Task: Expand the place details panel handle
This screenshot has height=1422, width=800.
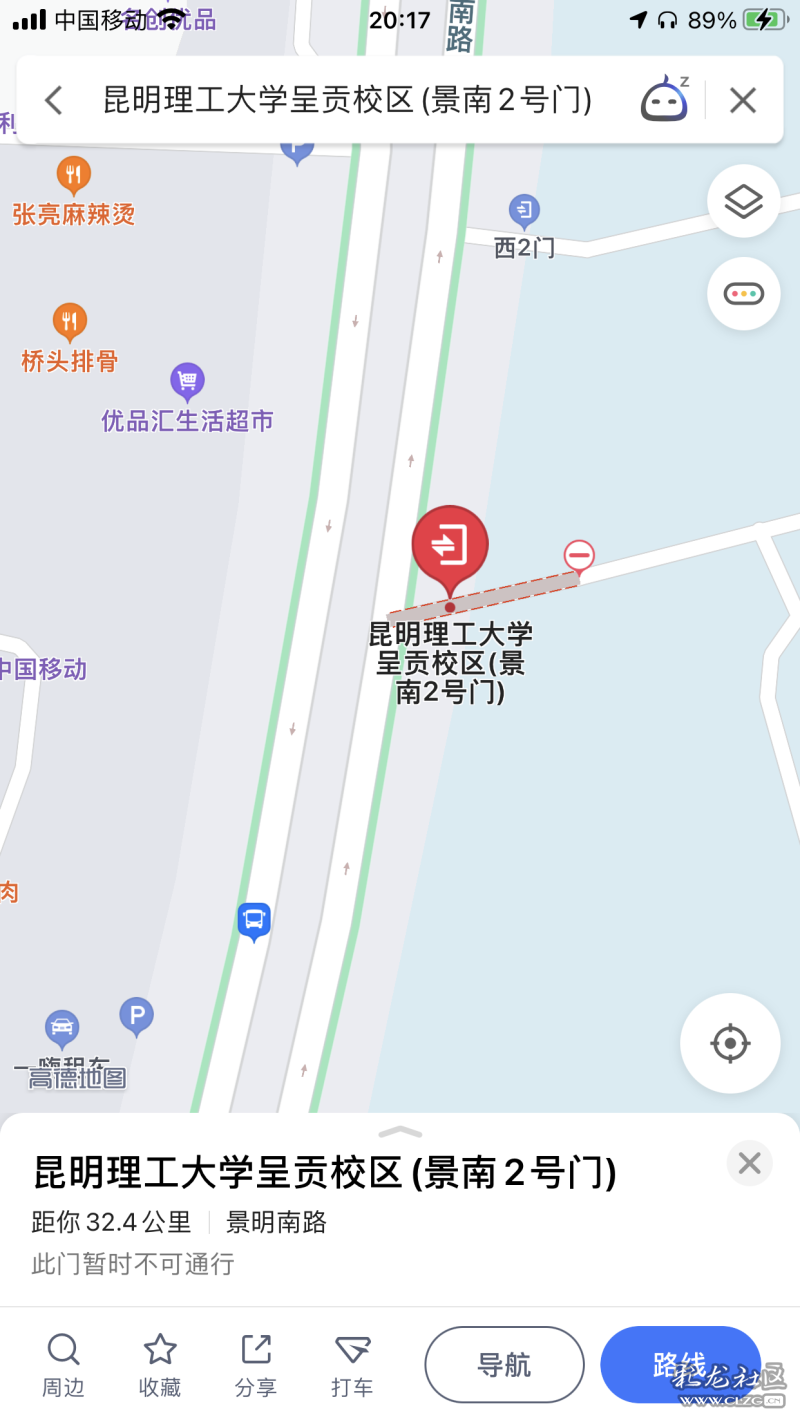Action: pyautogui.click(x=400, y=1132)
